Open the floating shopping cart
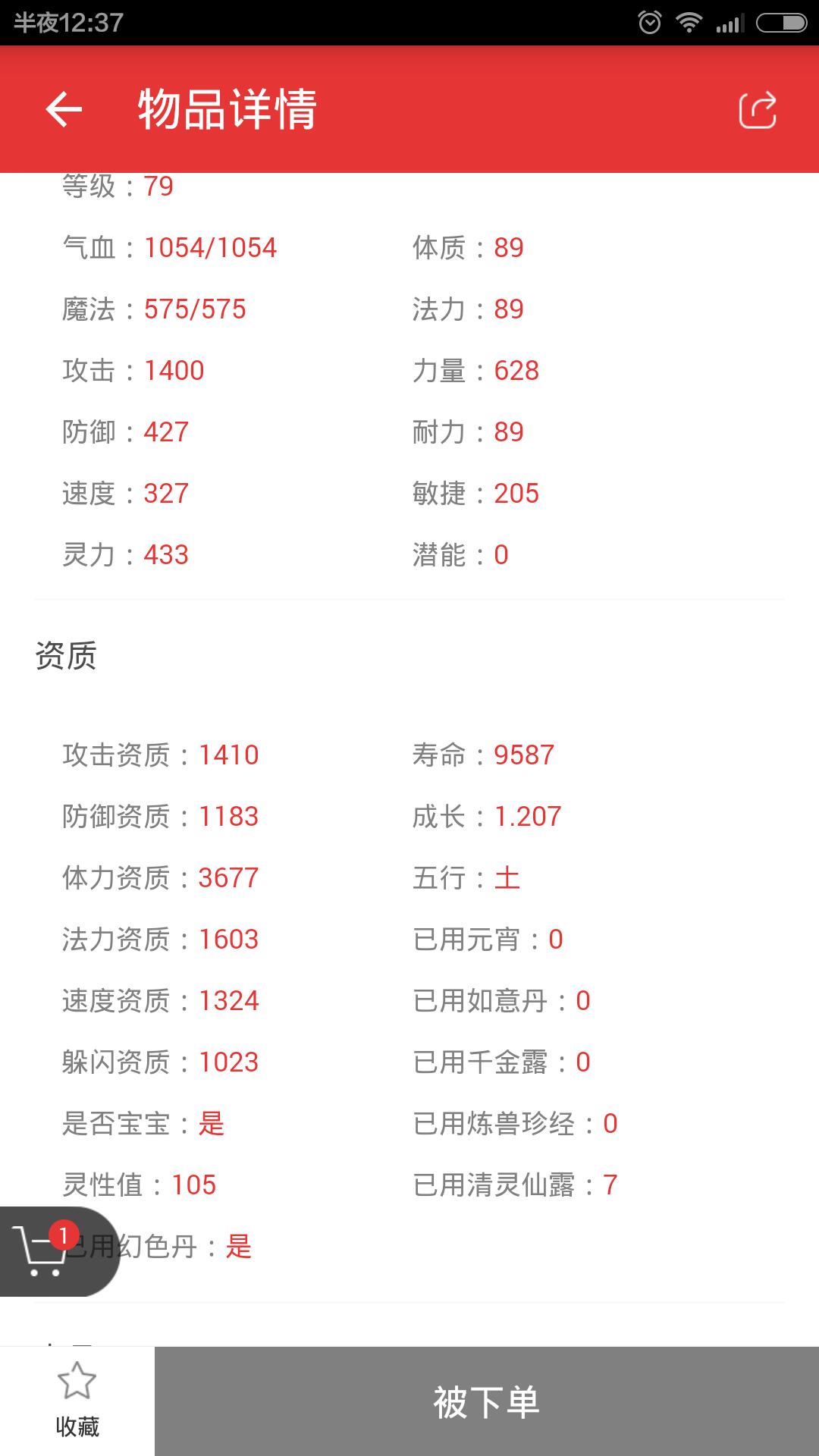819x1456 pixels. click(x=44, y=1252)
